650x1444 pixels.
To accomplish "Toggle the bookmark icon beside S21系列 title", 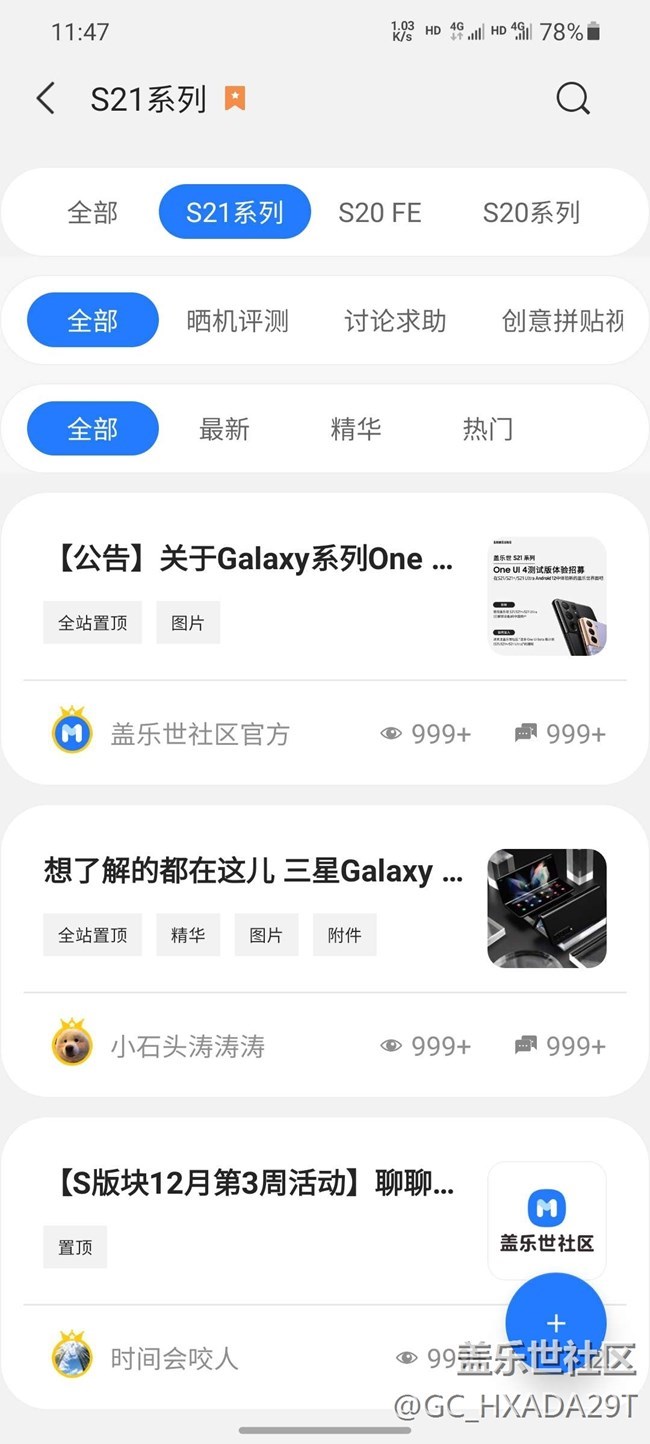I will point(235,99).
